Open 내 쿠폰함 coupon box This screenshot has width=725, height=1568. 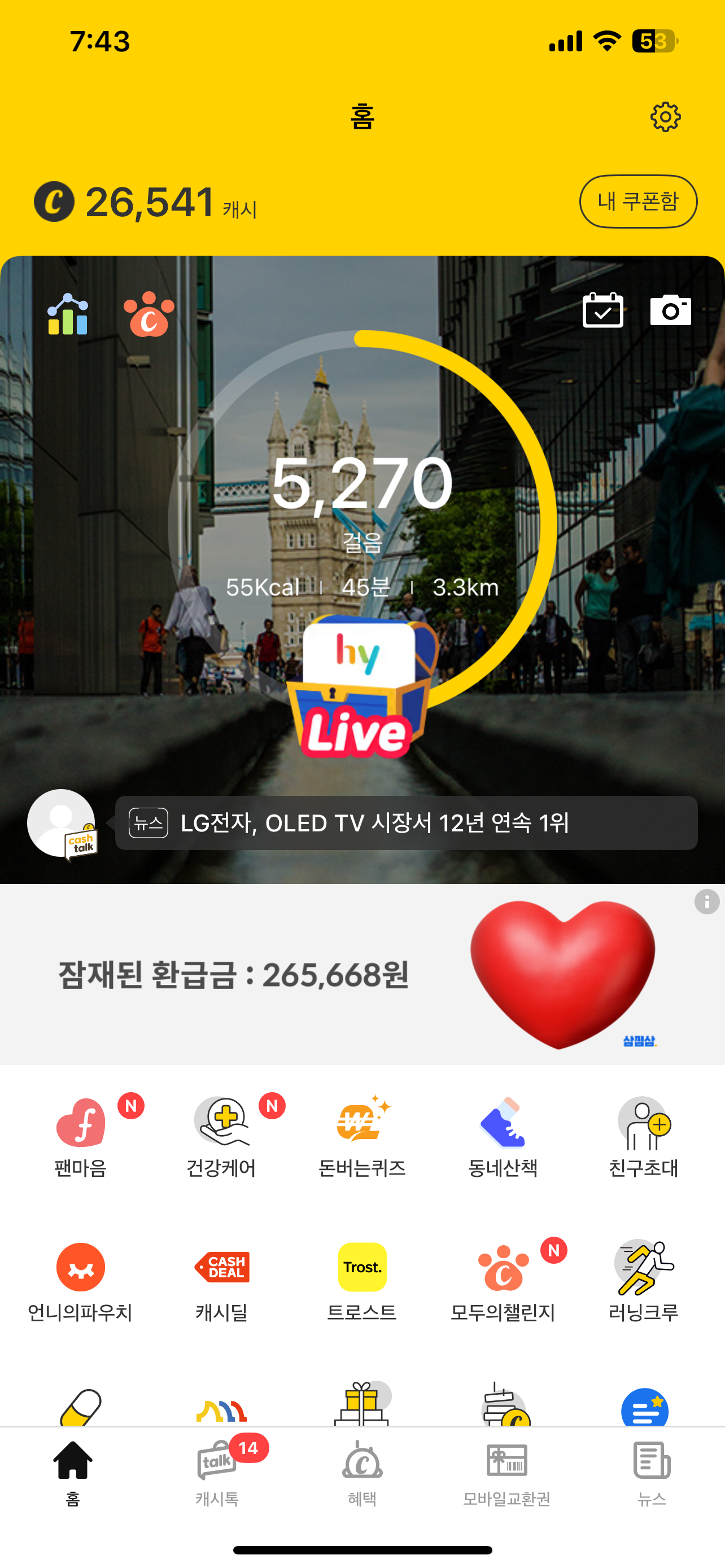click(x=637, y=202)
